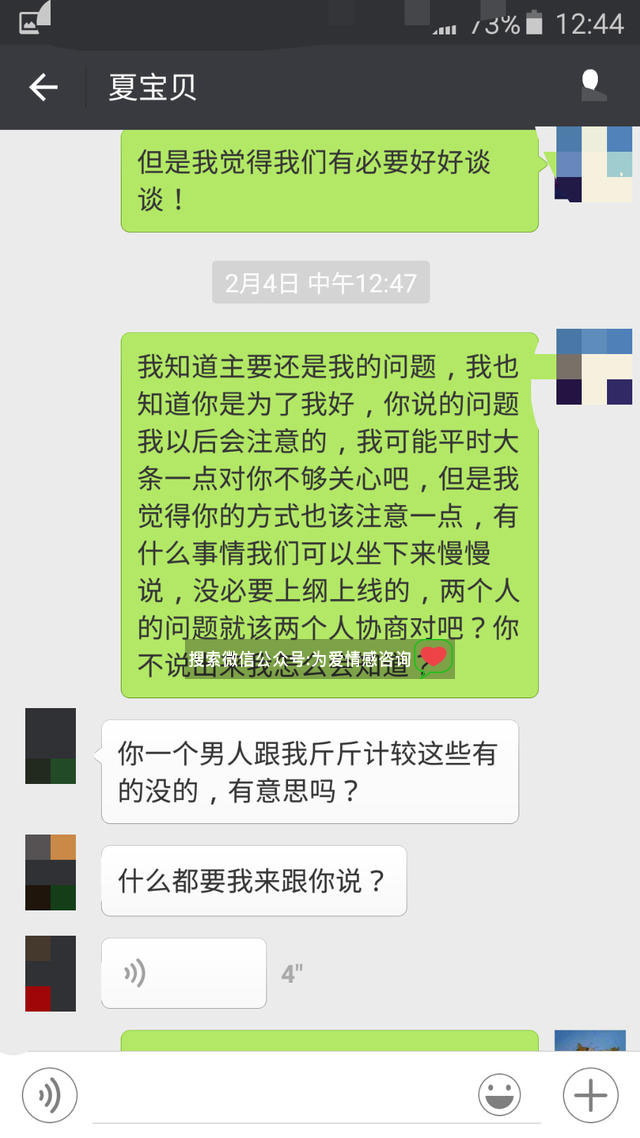Screen dimensions: 640x1138
Task: Switch to voice input mode
Action: (50, 1096)
